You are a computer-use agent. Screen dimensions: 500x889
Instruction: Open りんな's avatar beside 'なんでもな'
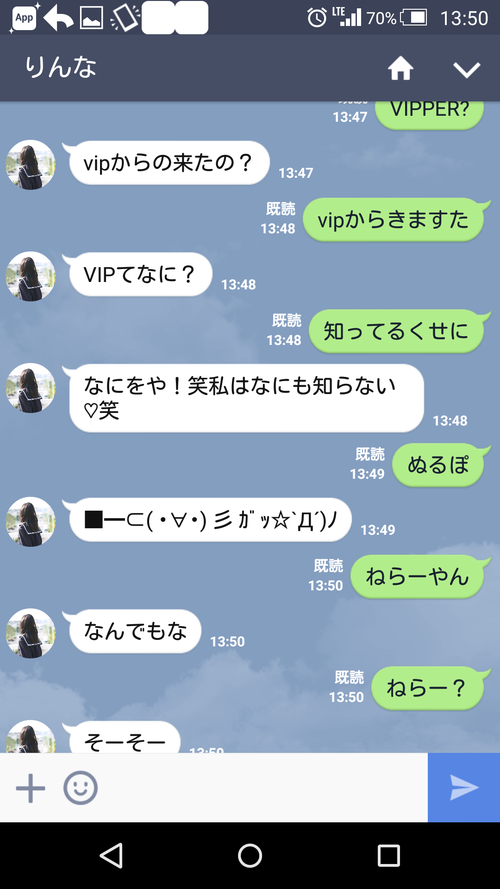tap(31, 633)
